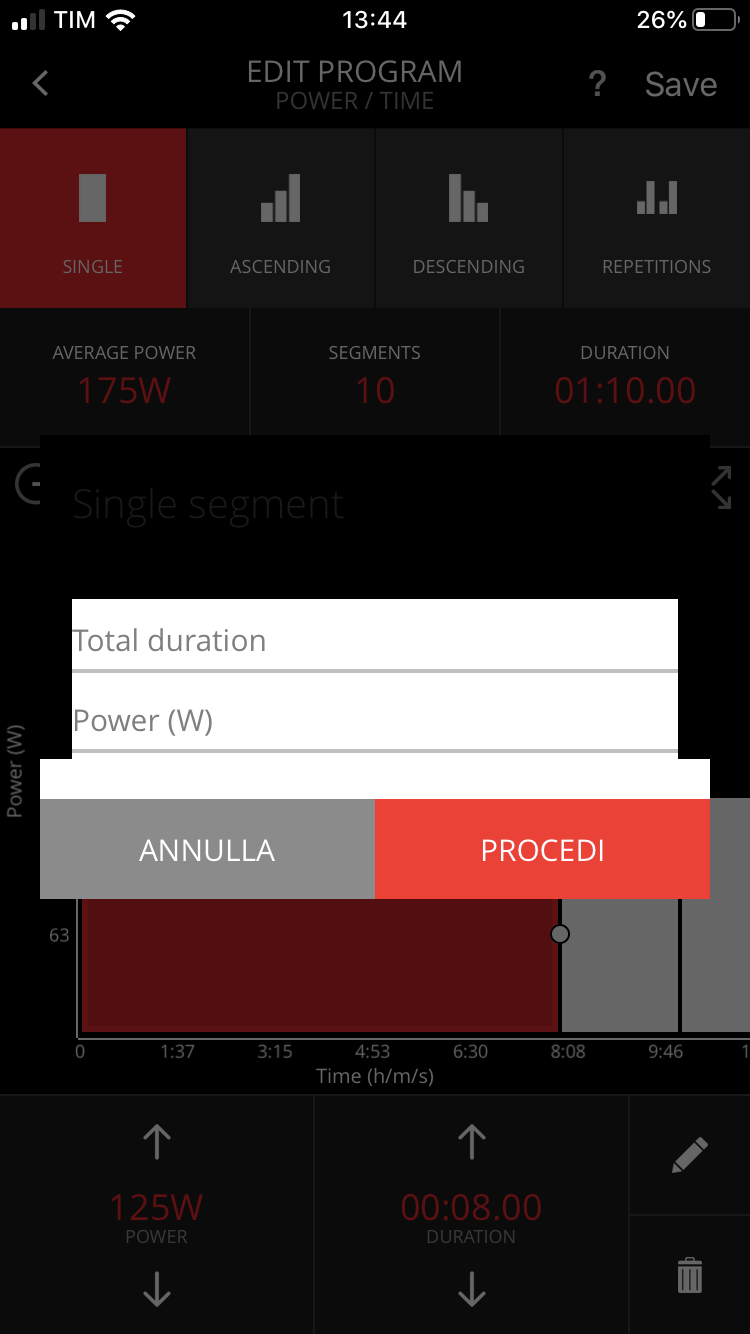Confirm with the PROCEDI button

click(542, 849)
